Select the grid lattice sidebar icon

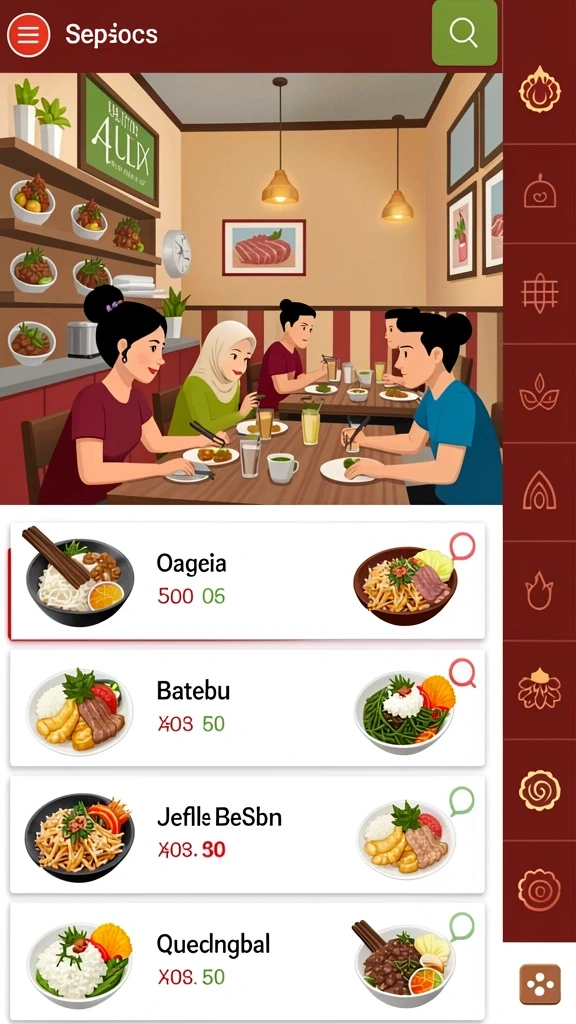pos(539,292)
